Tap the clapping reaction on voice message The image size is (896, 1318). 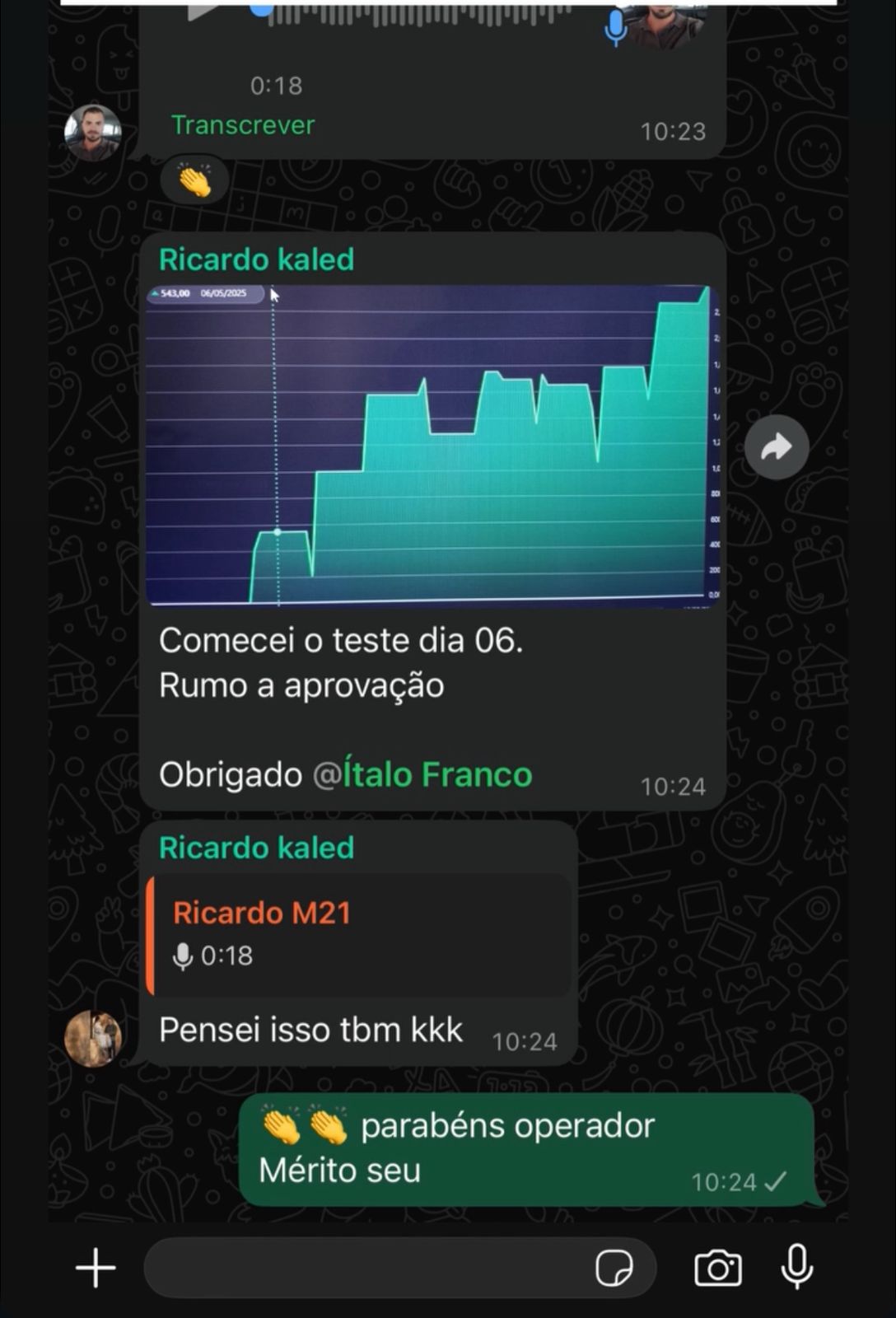pyautogui.click(x=195, y=180)
